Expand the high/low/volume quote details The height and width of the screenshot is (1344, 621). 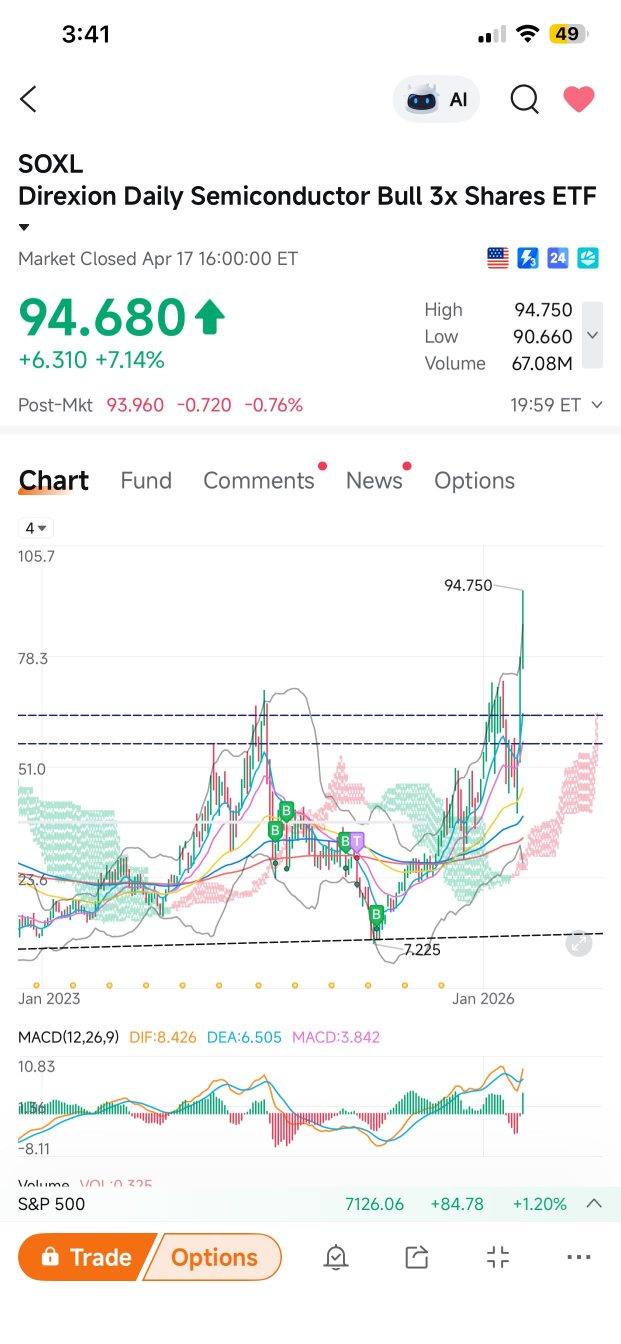pyautogui.click(x=592, y=336)
